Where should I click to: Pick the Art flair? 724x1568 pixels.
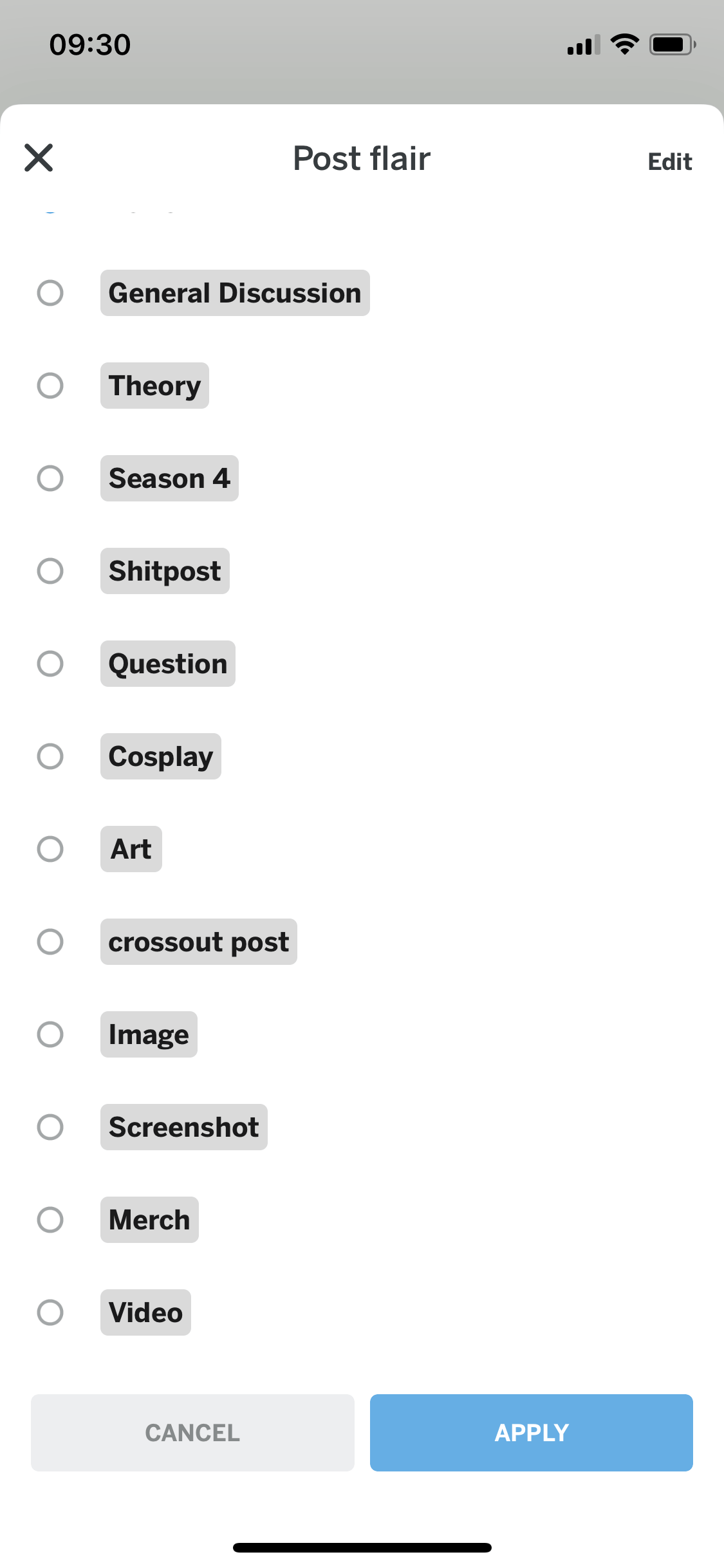50,849
